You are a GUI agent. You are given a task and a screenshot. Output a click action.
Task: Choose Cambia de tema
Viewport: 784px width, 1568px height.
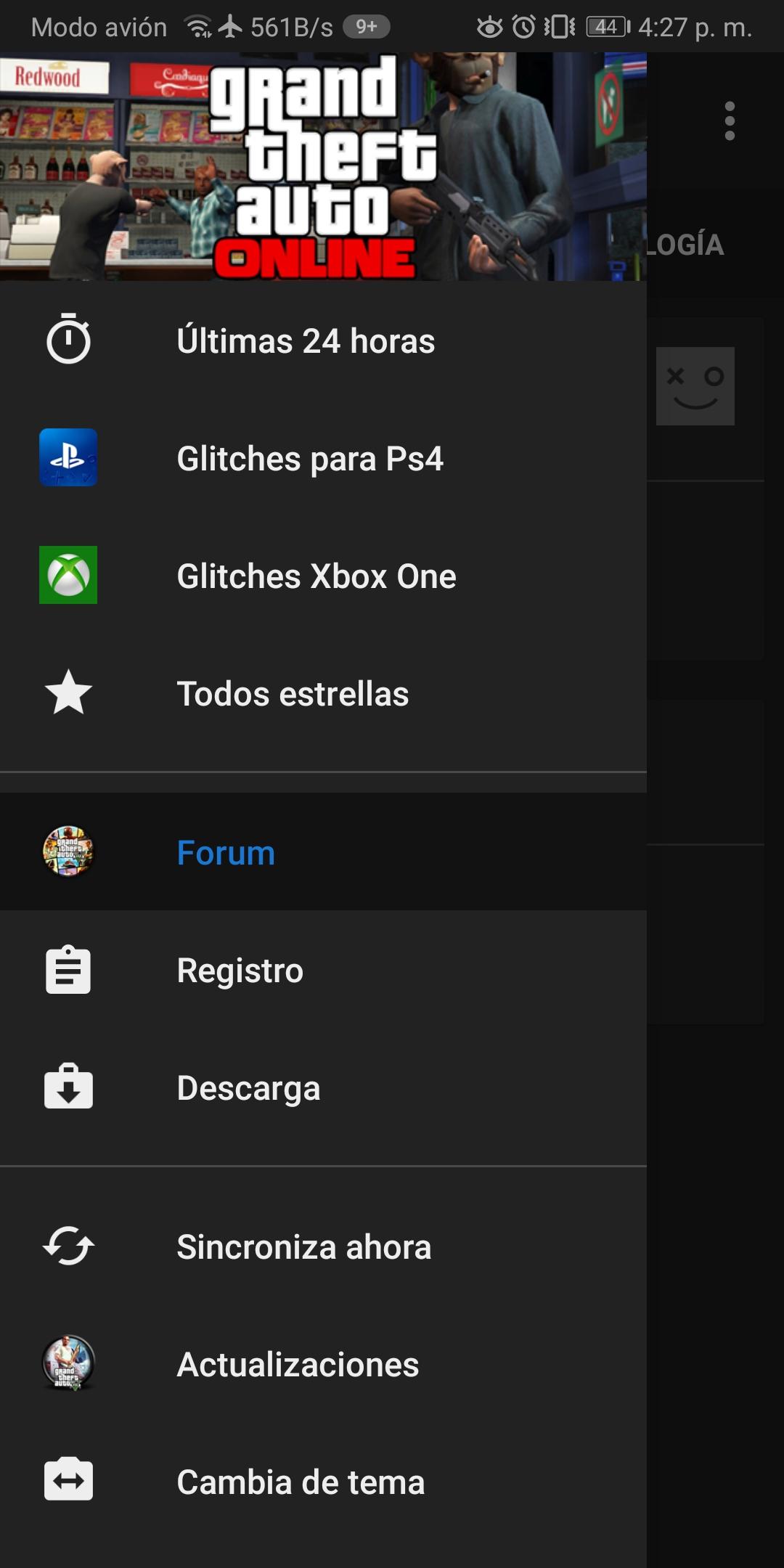(x=301, y=1482)
